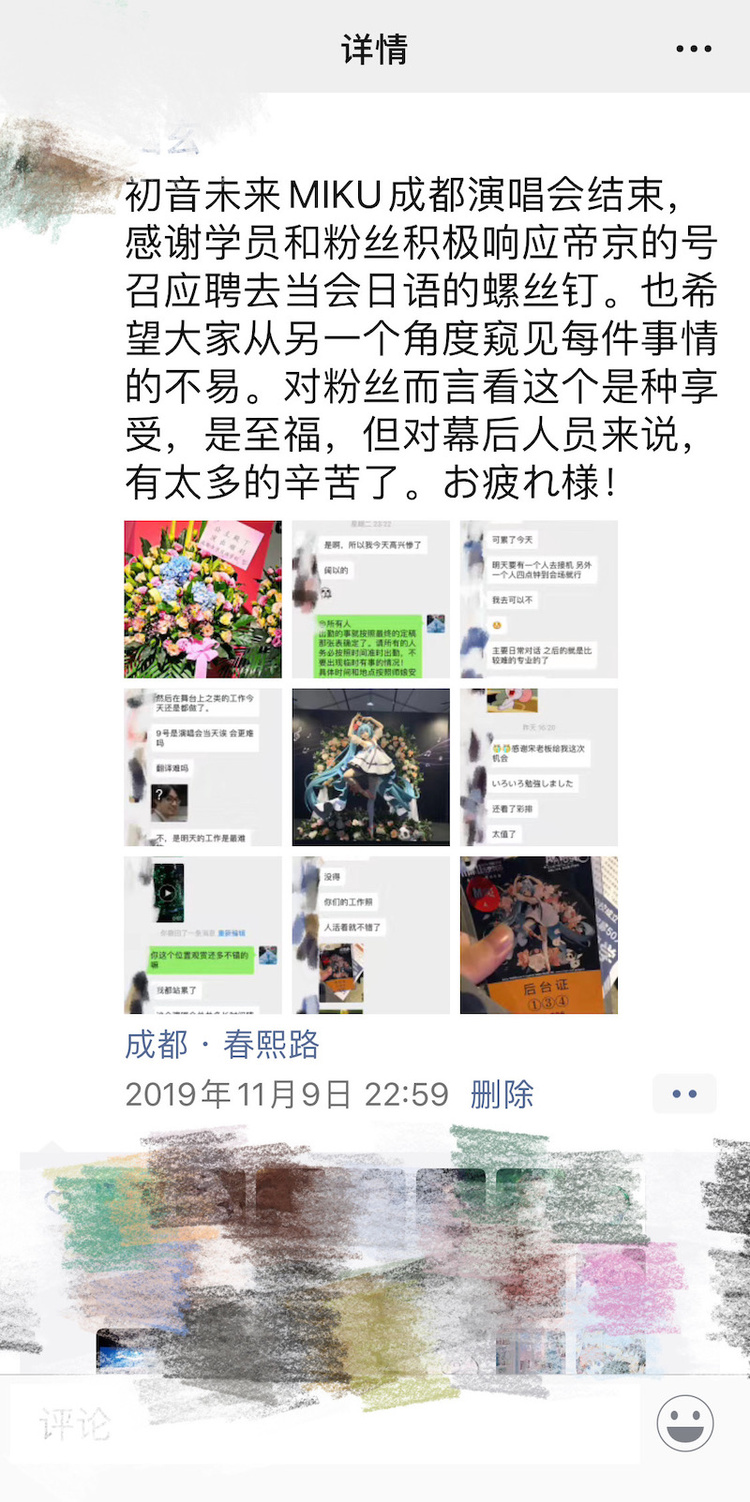Open the screenshot with 你们的工作照
The image size is (750, 1502).
pyautogui.click(x=371, y=935)
